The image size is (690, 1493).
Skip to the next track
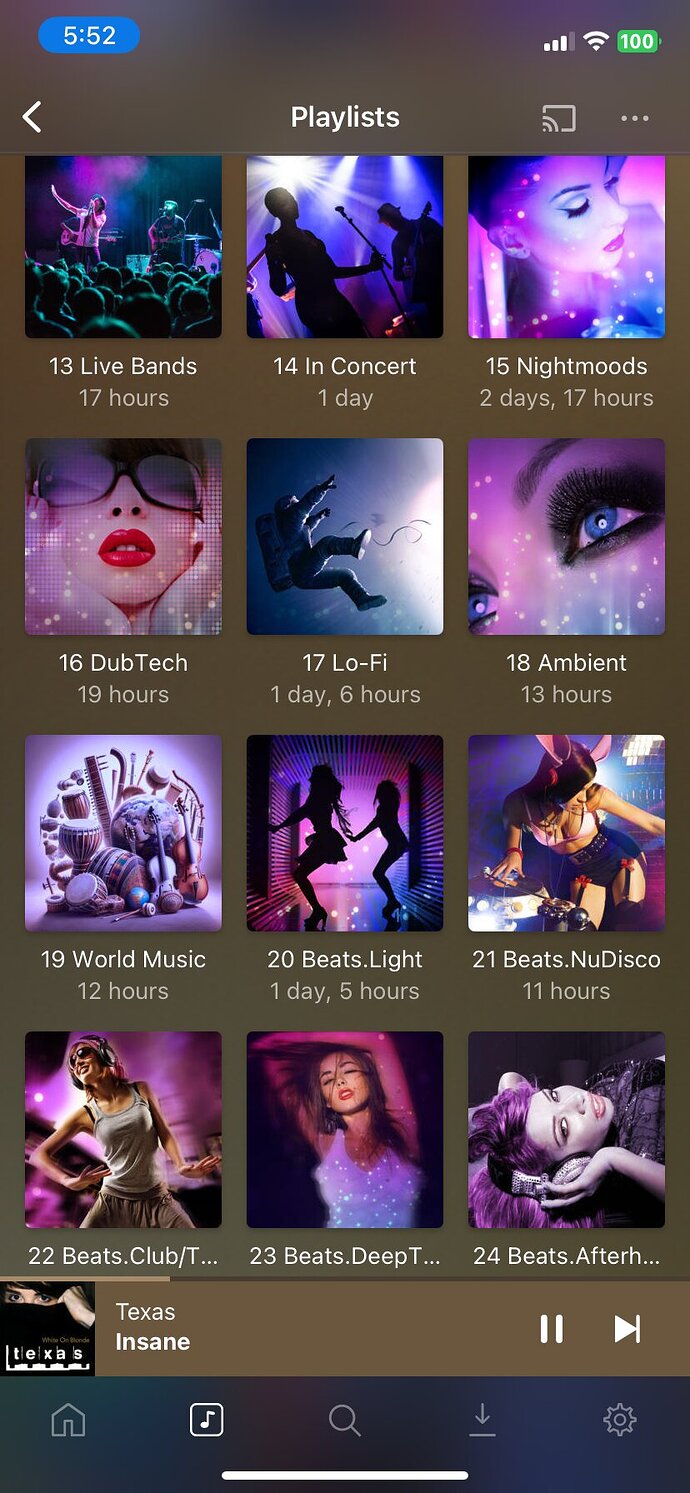(x=627, y=1329)
